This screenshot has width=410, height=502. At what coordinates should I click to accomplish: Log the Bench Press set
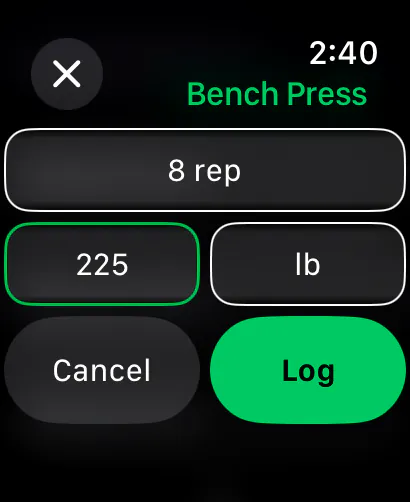pos(308,370)
